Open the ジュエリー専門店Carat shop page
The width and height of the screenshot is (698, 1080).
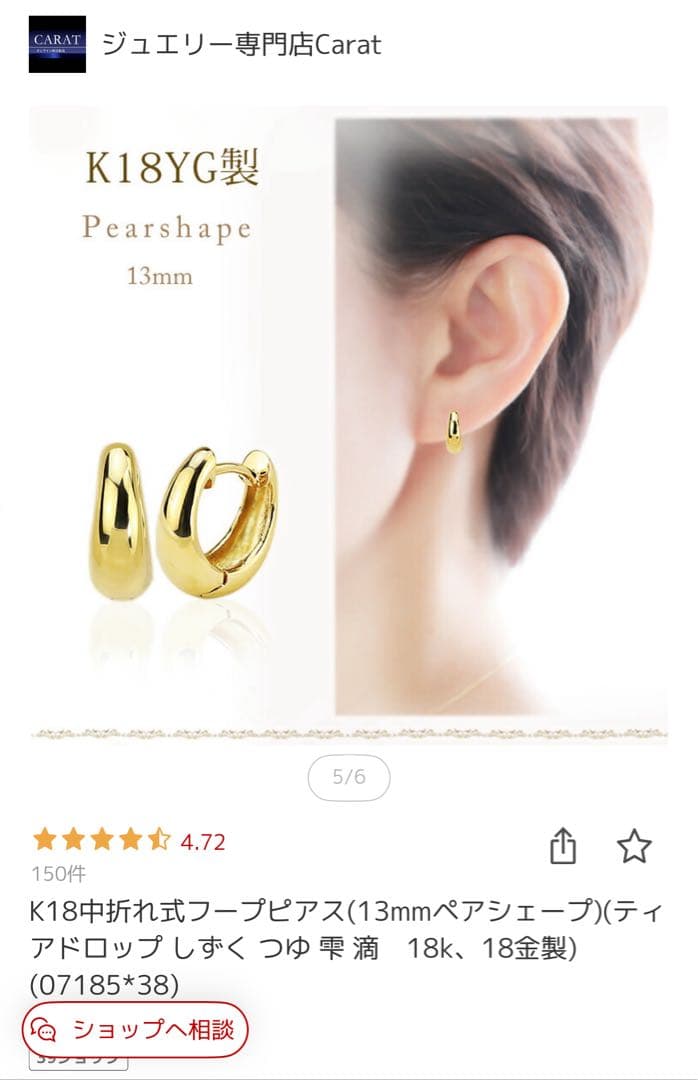point(240,45)
